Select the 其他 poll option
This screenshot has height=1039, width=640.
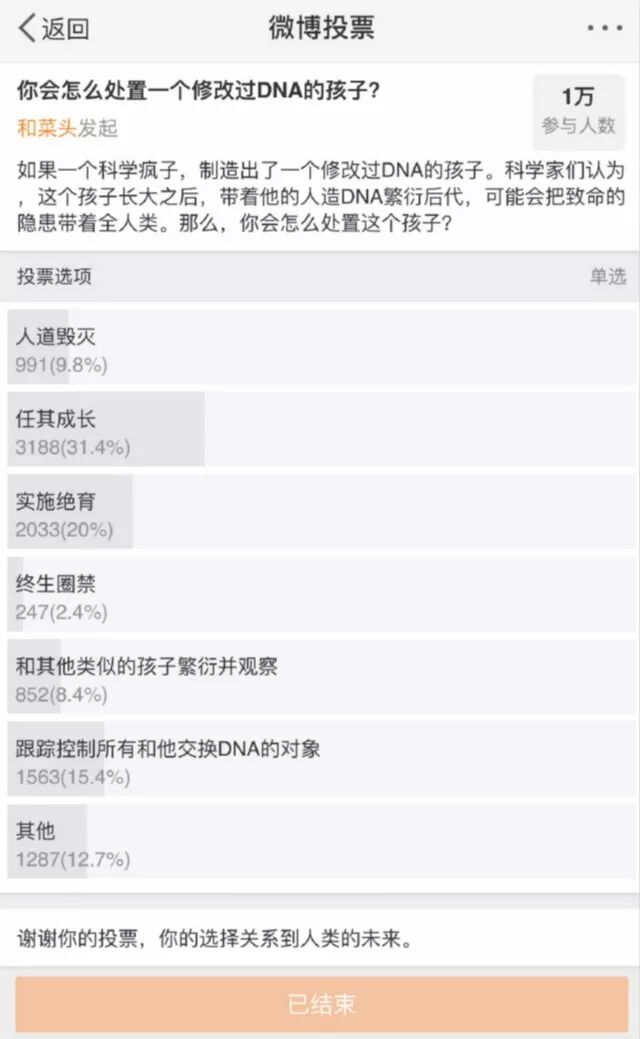[x=322, y=842]
